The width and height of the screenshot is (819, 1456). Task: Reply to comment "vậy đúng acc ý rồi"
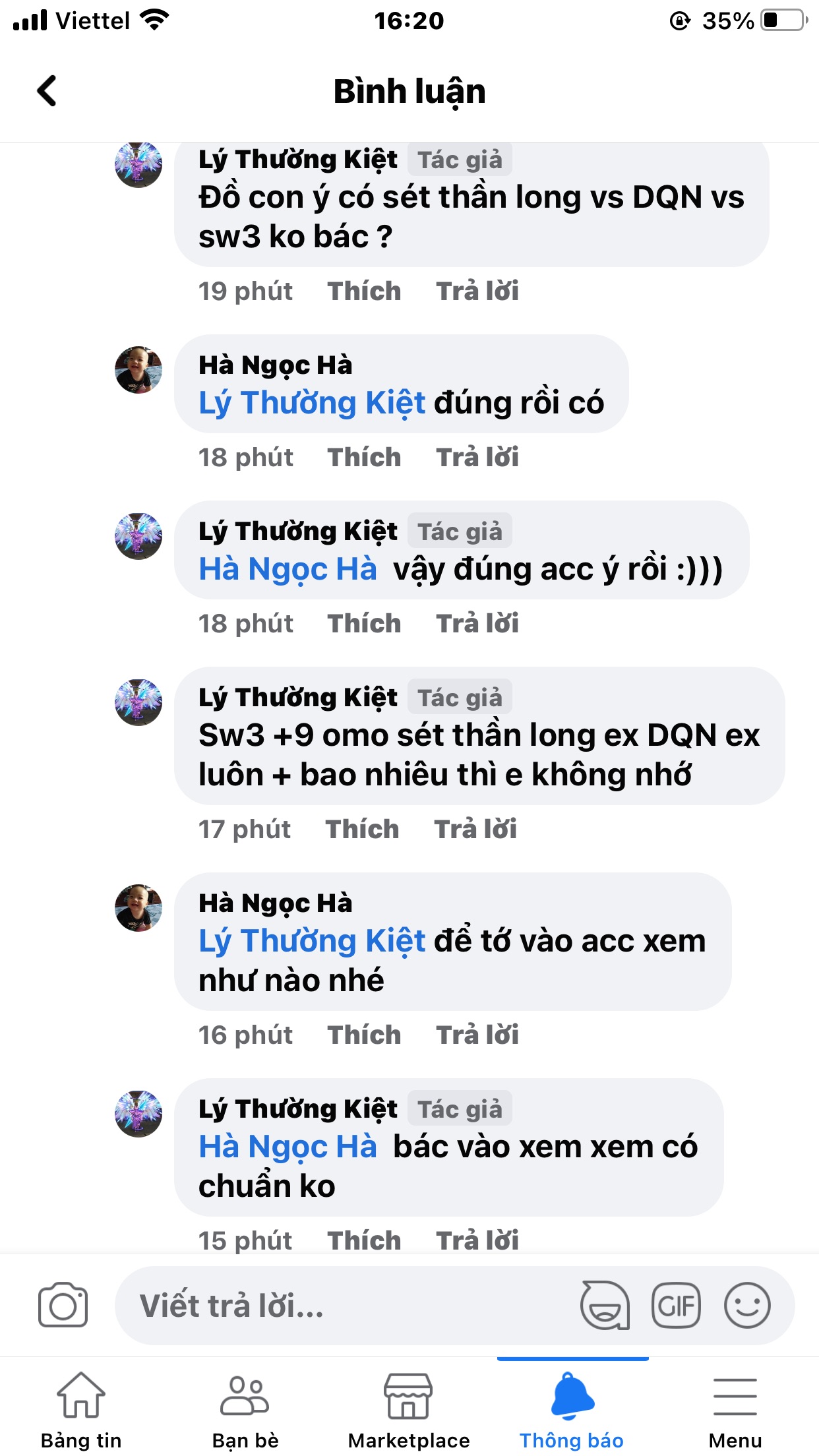coord(477,623)
